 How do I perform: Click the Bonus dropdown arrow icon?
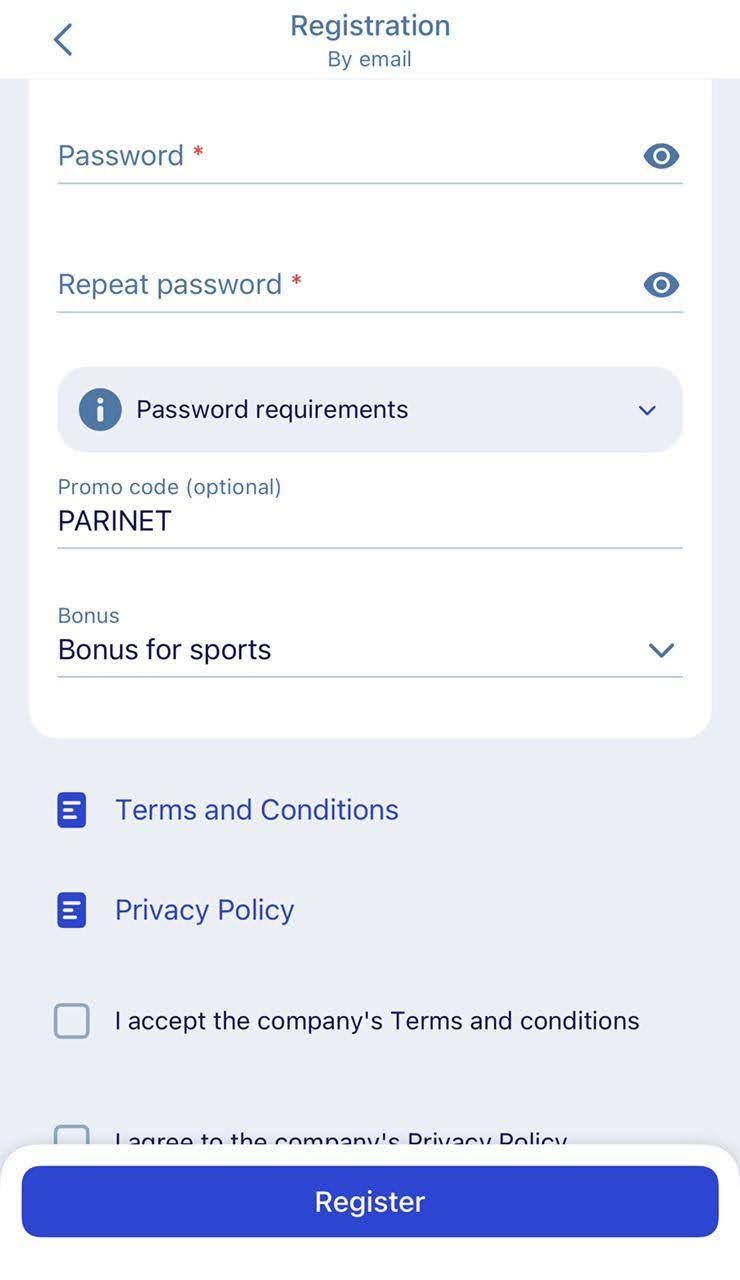[x=661, y=649]
